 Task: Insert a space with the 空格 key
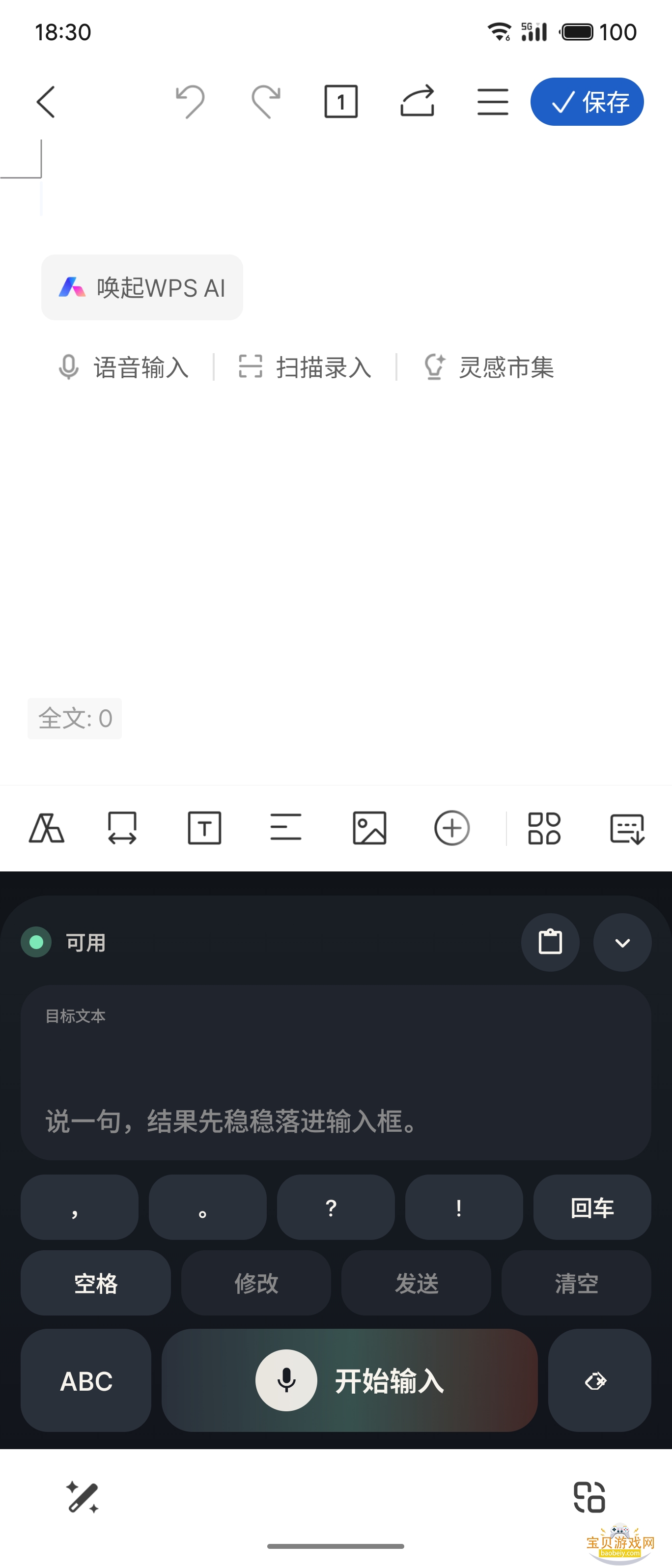pos(96,1283)
